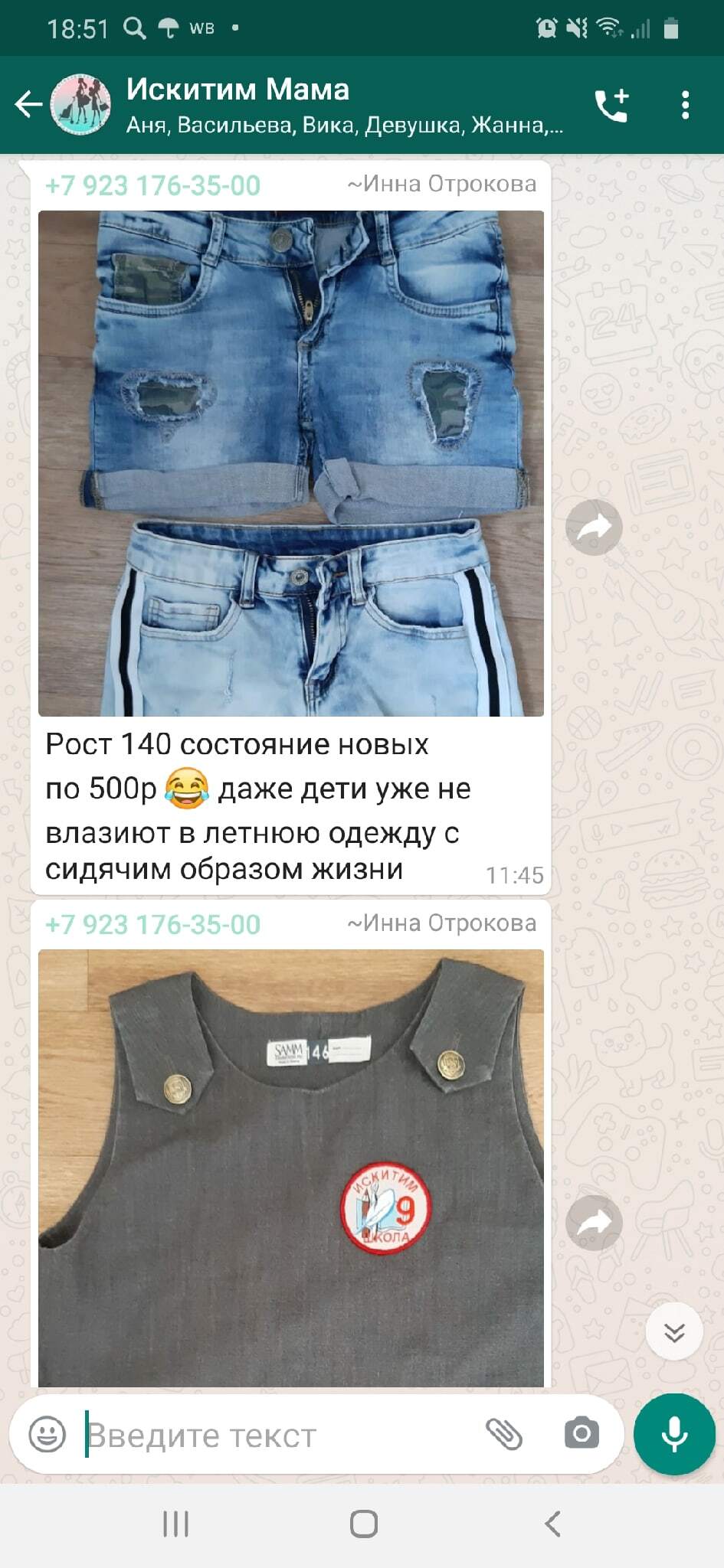Open the camera to take a photo

581,1434
